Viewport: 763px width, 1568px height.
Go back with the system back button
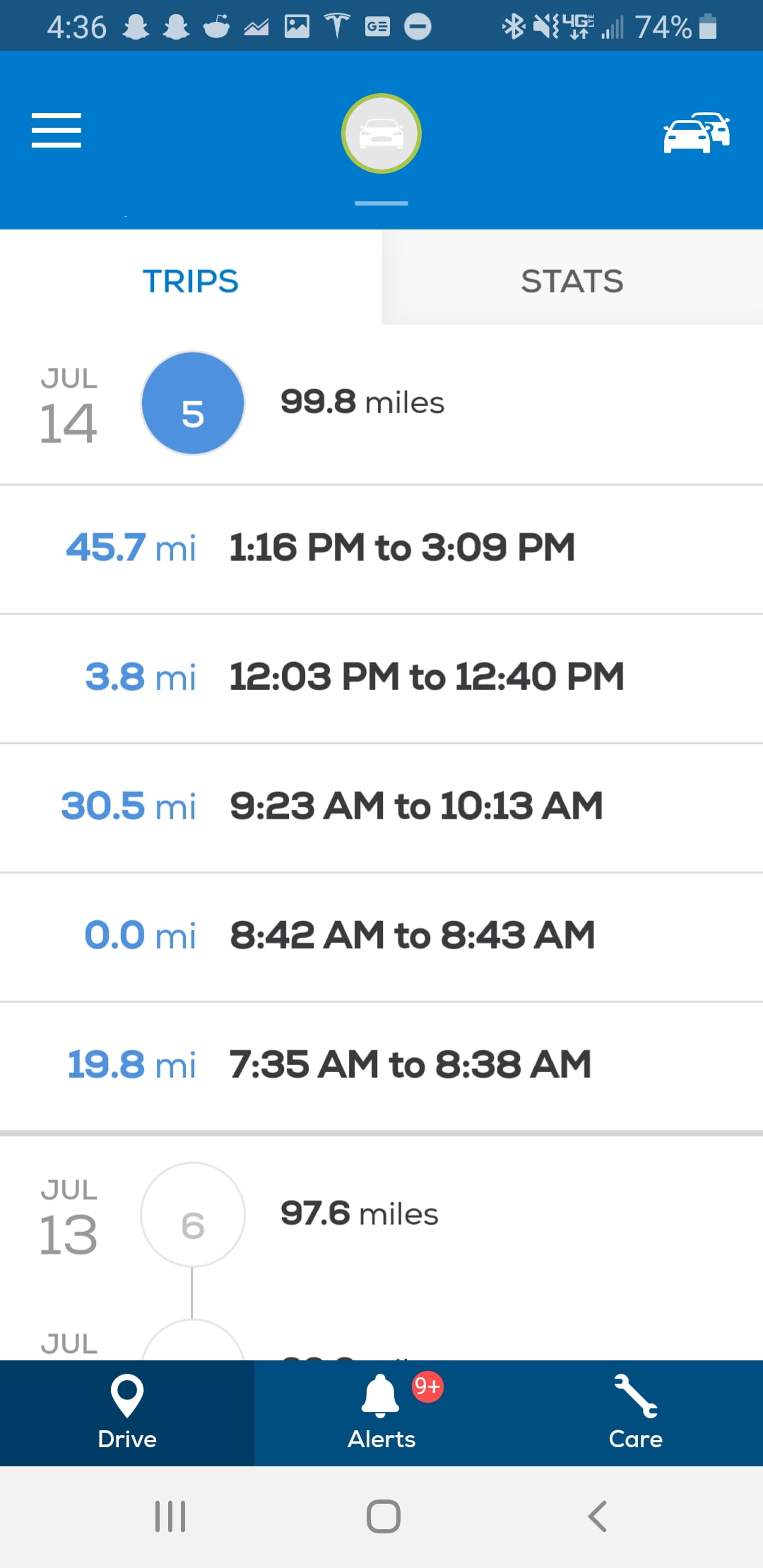point(597,1516)
